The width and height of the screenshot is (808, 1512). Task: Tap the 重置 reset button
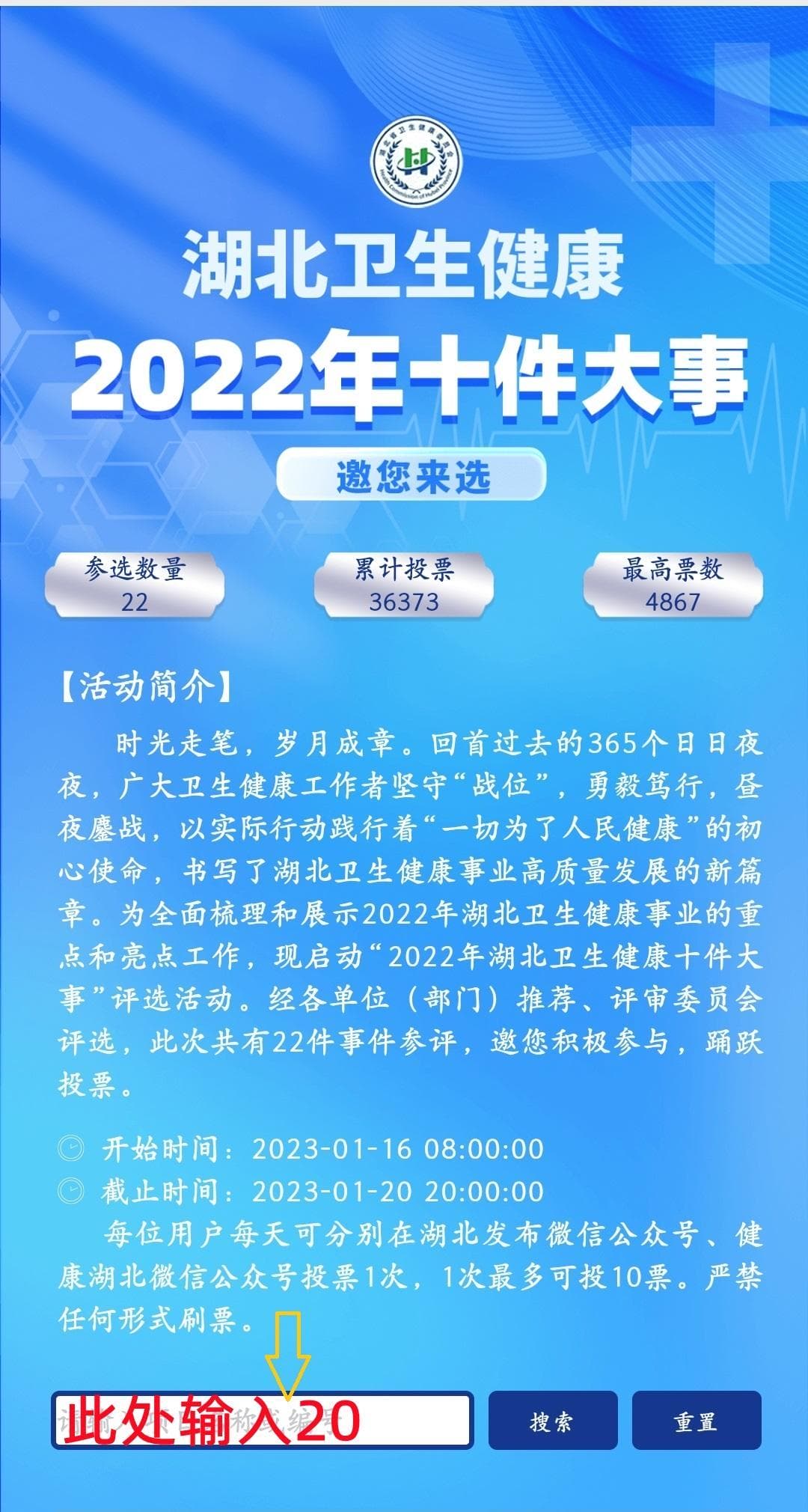[696, 1421]
